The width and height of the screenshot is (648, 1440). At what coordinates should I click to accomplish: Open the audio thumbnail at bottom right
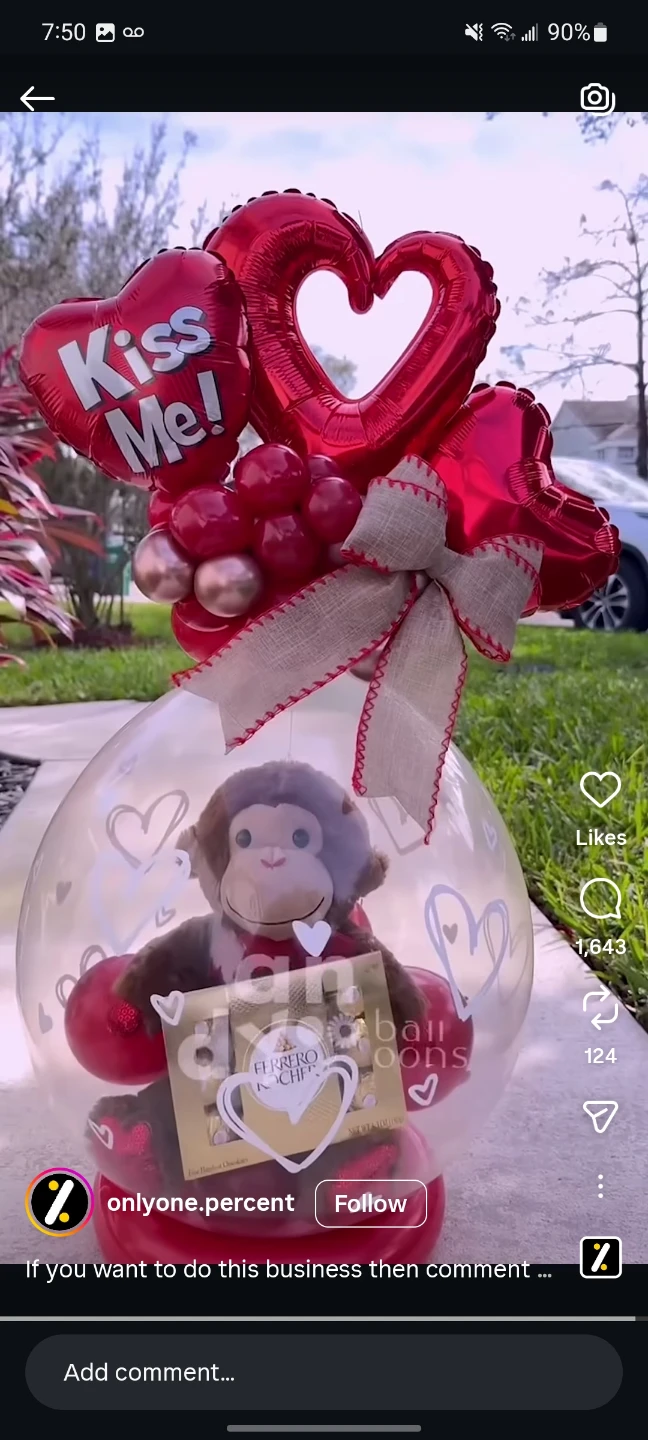600,1258
